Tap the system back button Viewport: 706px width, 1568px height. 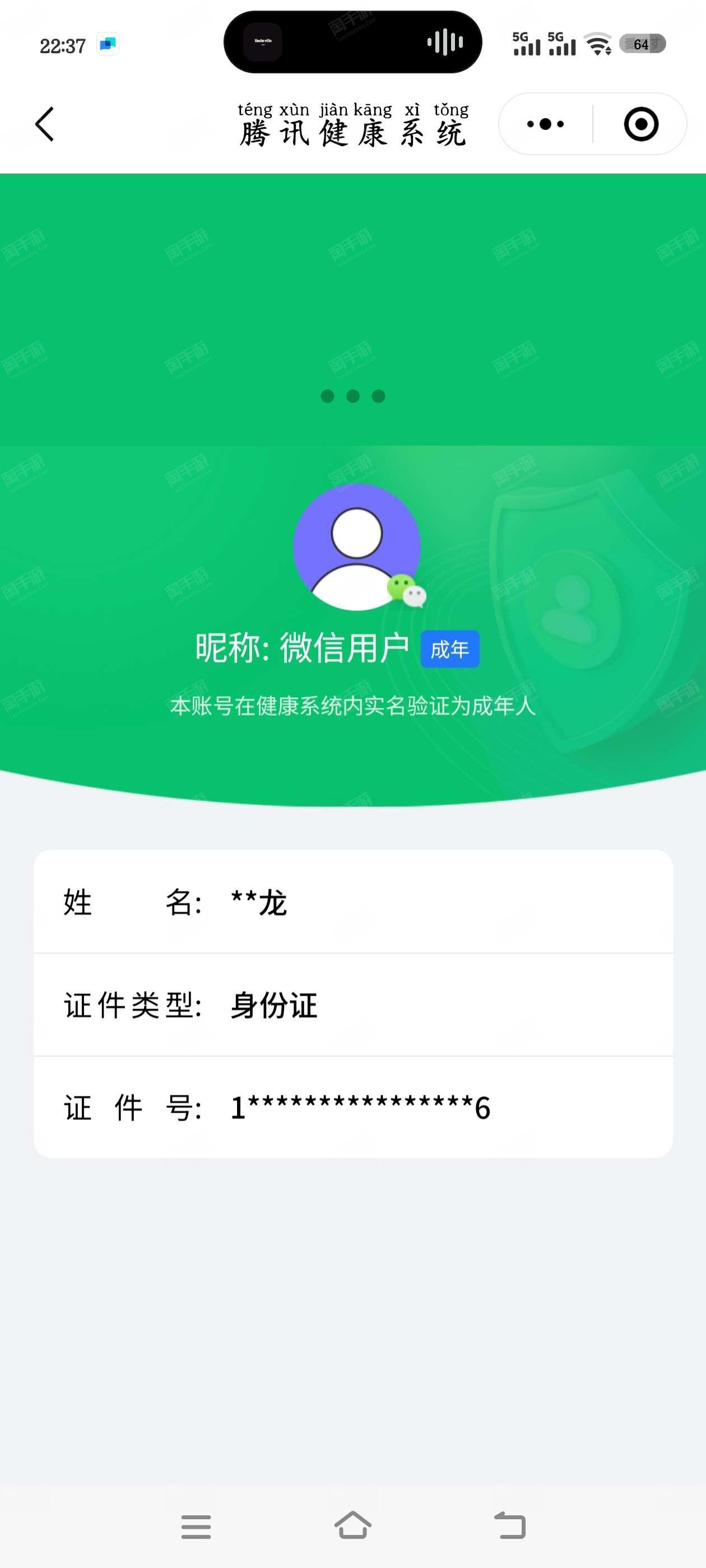pos(510,1525)
